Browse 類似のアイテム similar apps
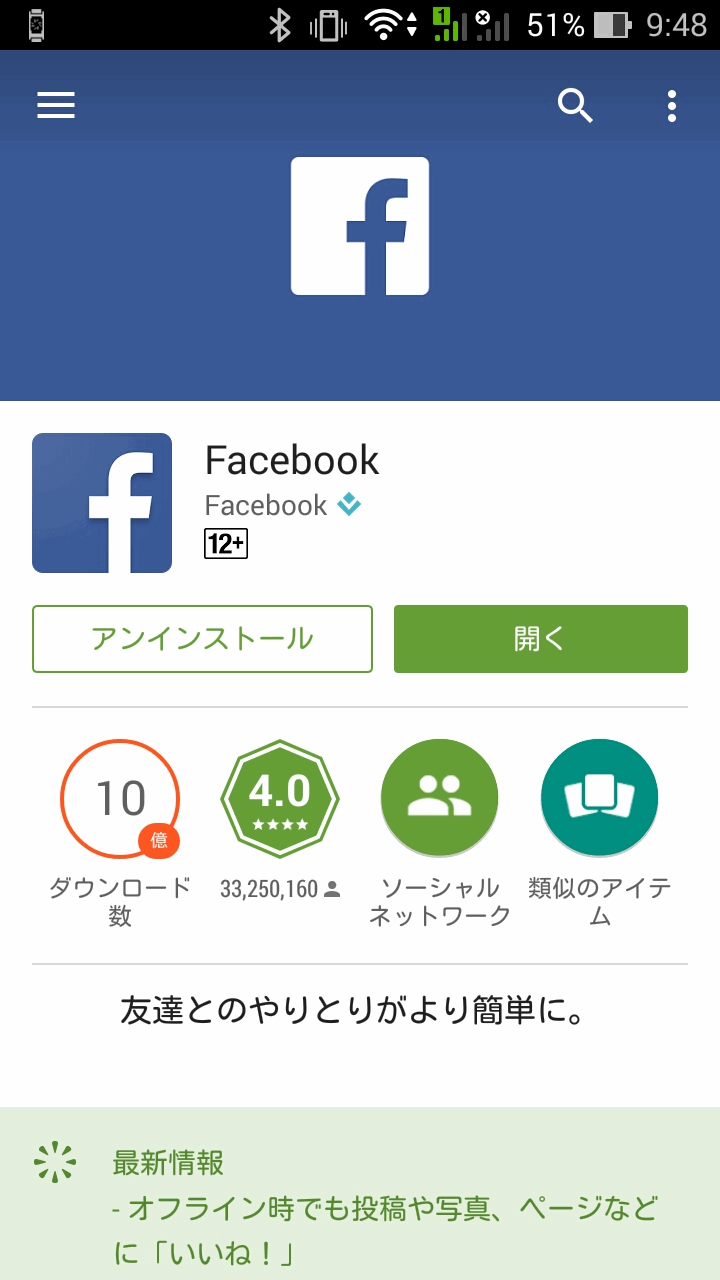 [x=599, y=799]
